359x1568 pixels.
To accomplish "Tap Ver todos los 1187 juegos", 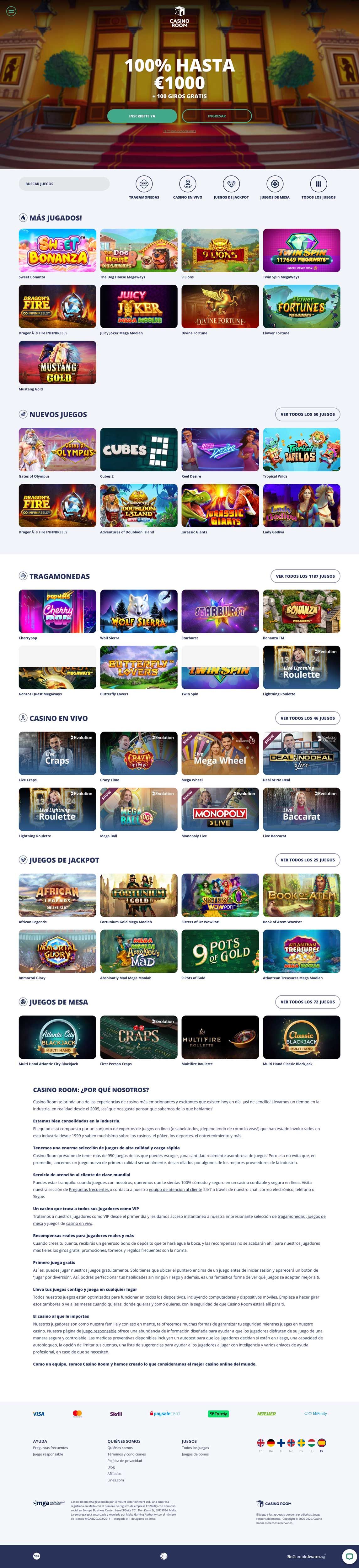I will [305, 576].
